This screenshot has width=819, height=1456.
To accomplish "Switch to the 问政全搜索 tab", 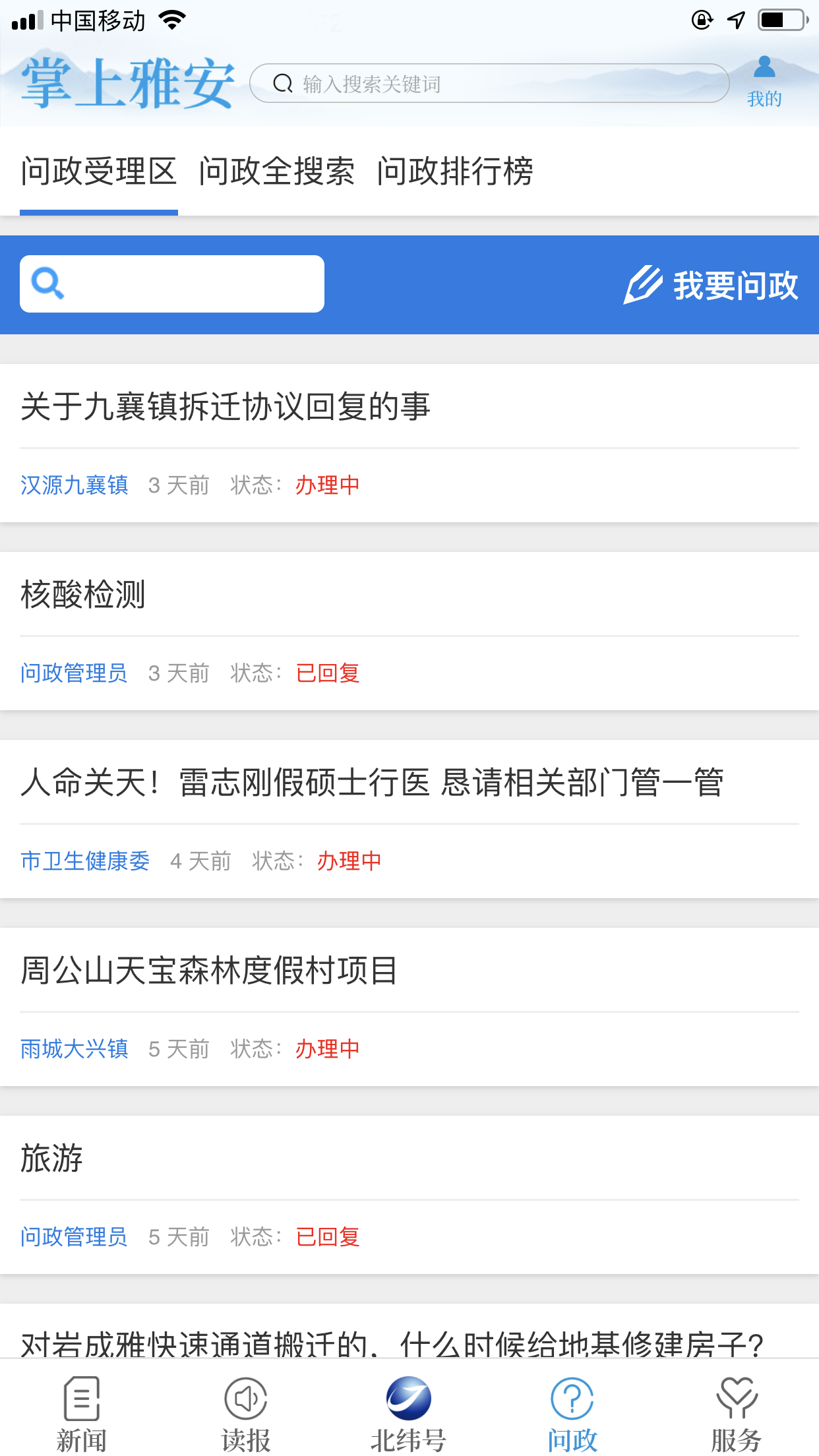I will coord(277,170).
